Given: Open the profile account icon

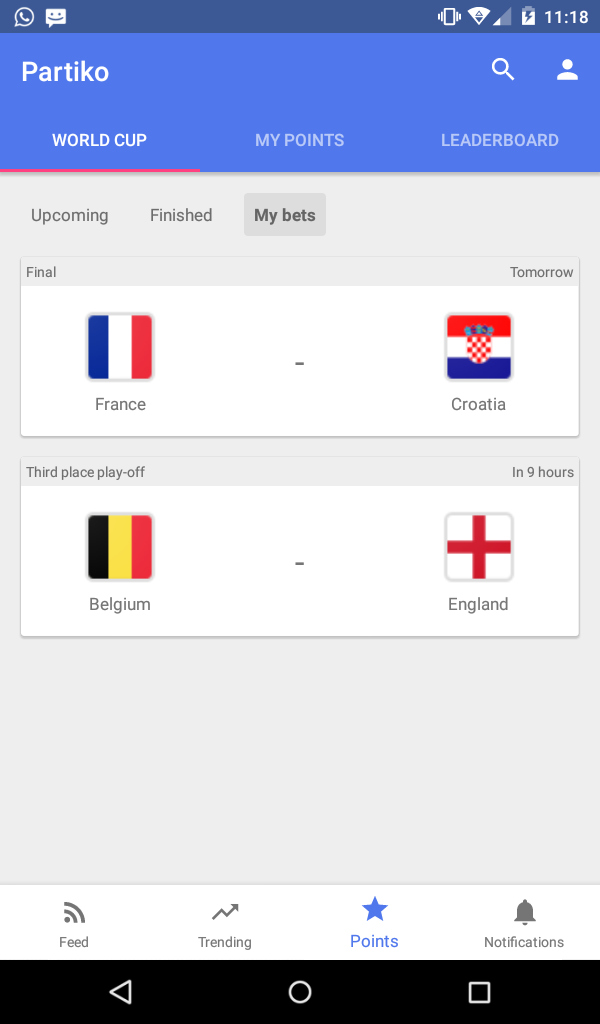Looking at the screenshot, I should [x=567, y=70].
